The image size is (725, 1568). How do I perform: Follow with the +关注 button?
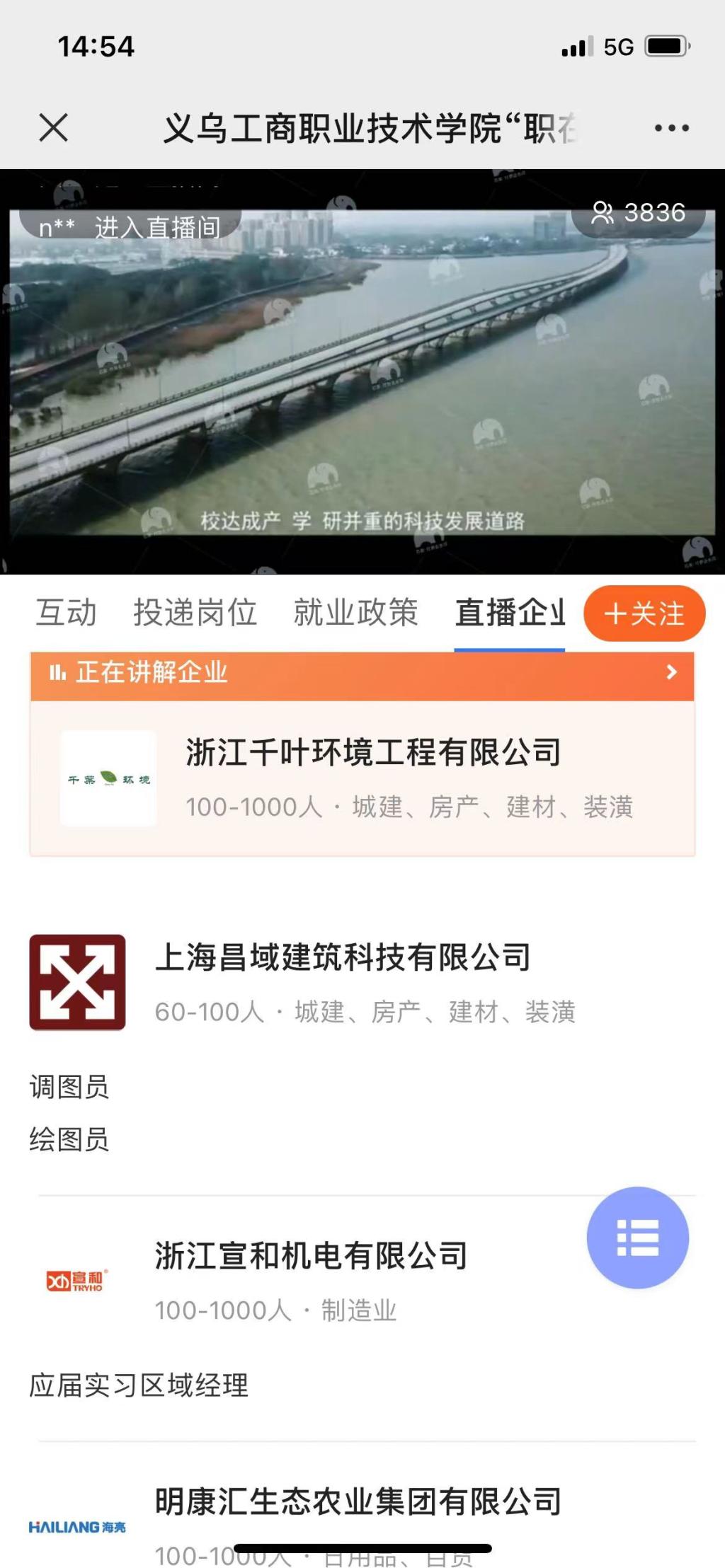click(x=644, y=613)
